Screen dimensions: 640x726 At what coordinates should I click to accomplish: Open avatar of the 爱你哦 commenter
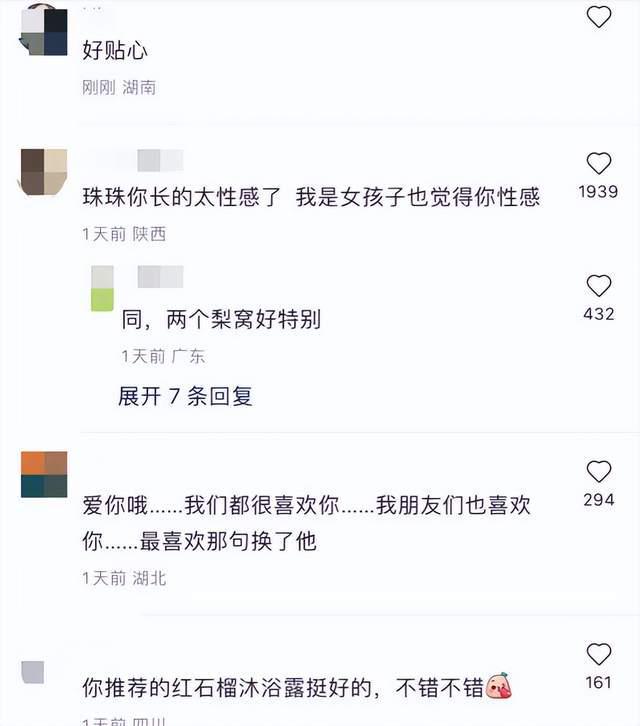pos(44,474)
